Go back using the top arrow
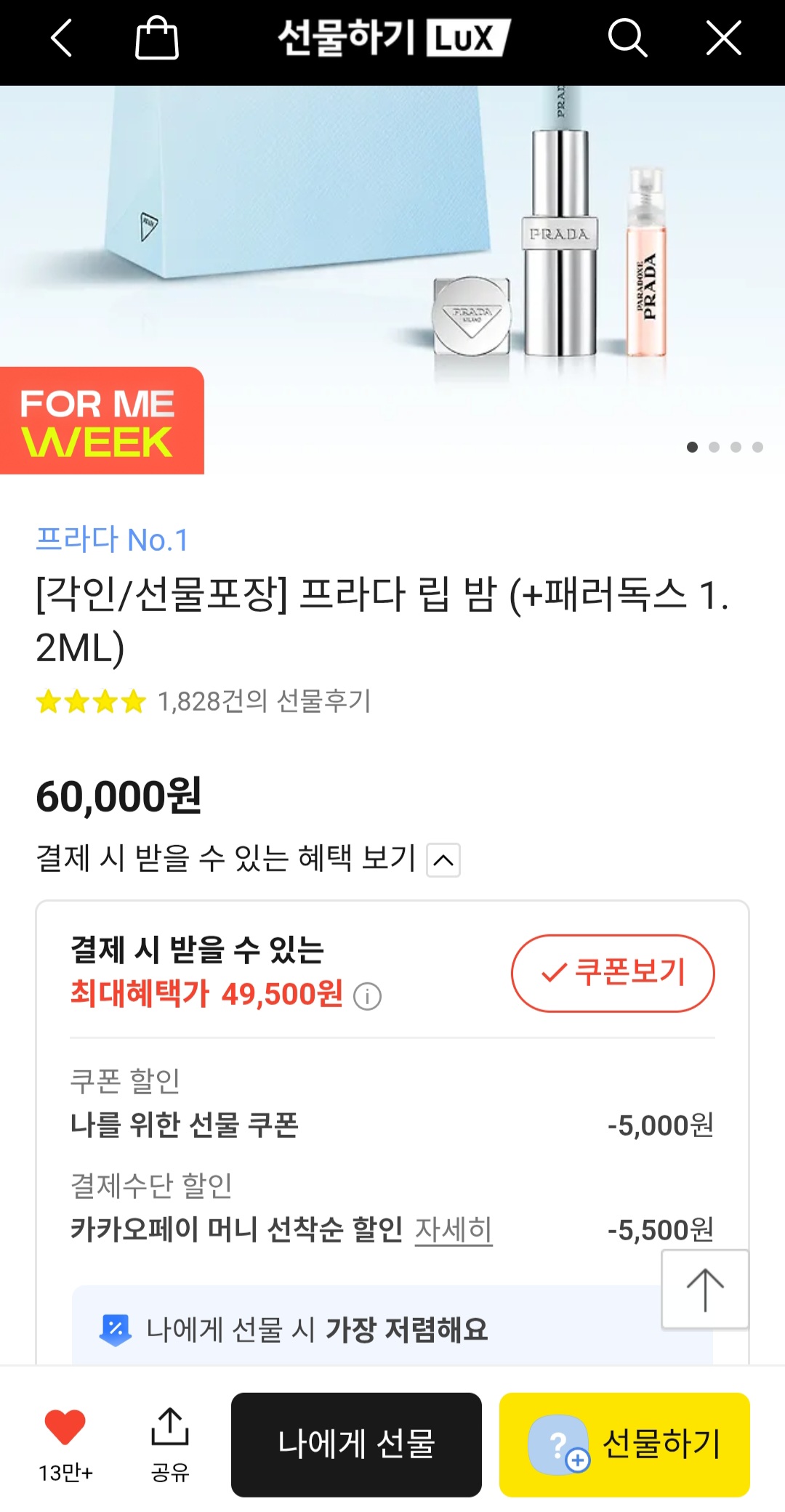Image resolution: width=785 pixels, height=1512 pixels. (x=62, y=38)
